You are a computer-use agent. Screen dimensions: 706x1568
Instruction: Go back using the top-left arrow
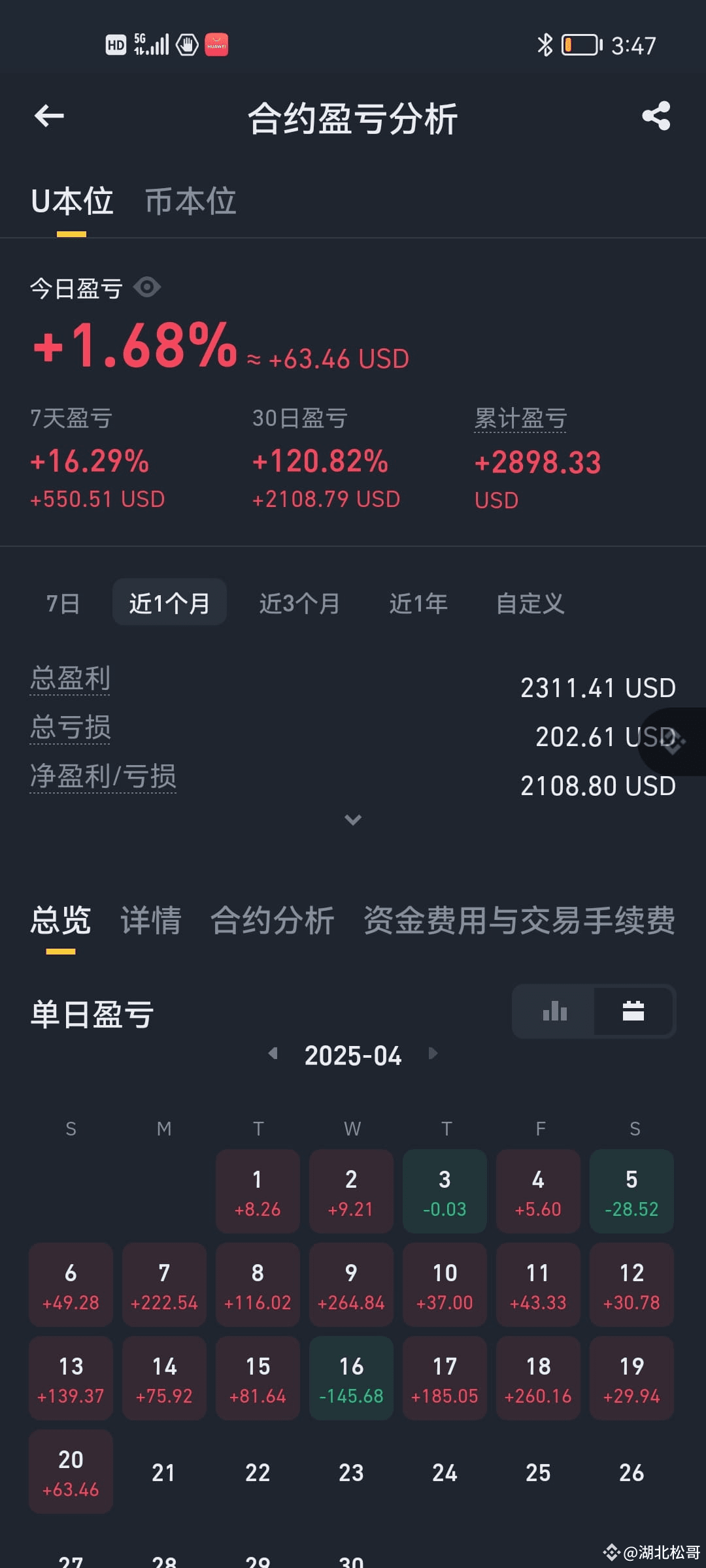point(49,116)
